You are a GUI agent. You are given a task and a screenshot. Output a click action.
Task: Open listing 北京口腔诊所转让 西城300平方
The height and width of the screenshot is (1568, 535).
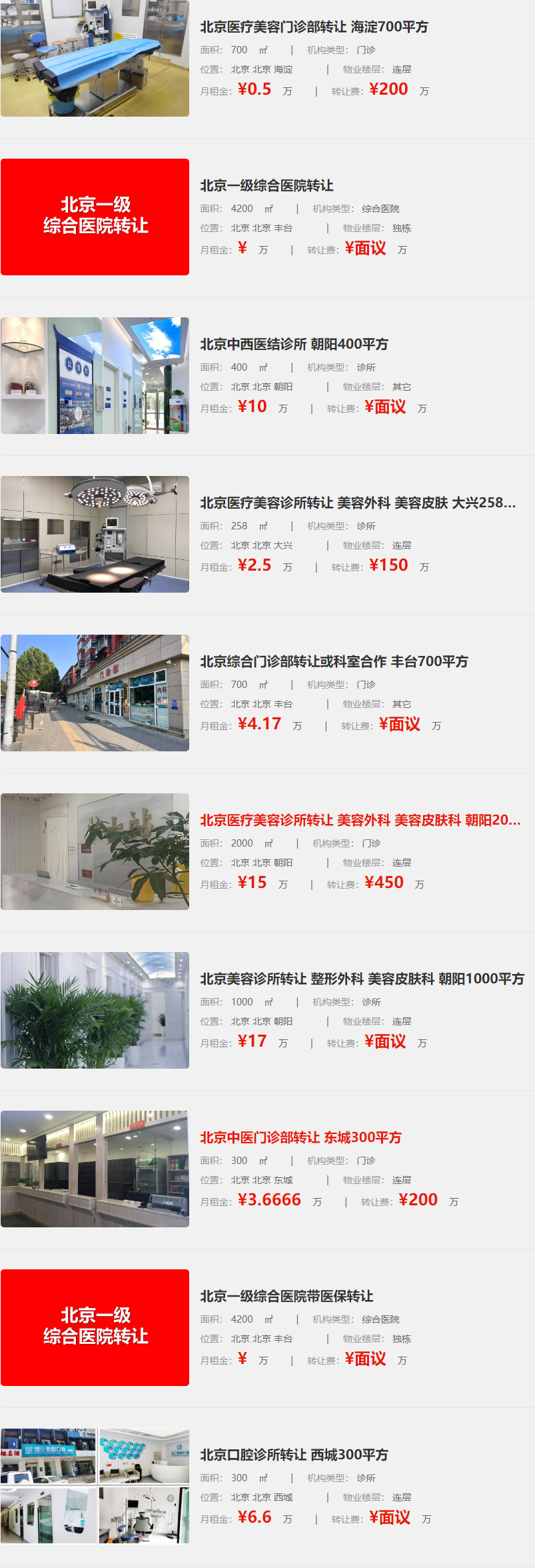tap(294, 1455)
